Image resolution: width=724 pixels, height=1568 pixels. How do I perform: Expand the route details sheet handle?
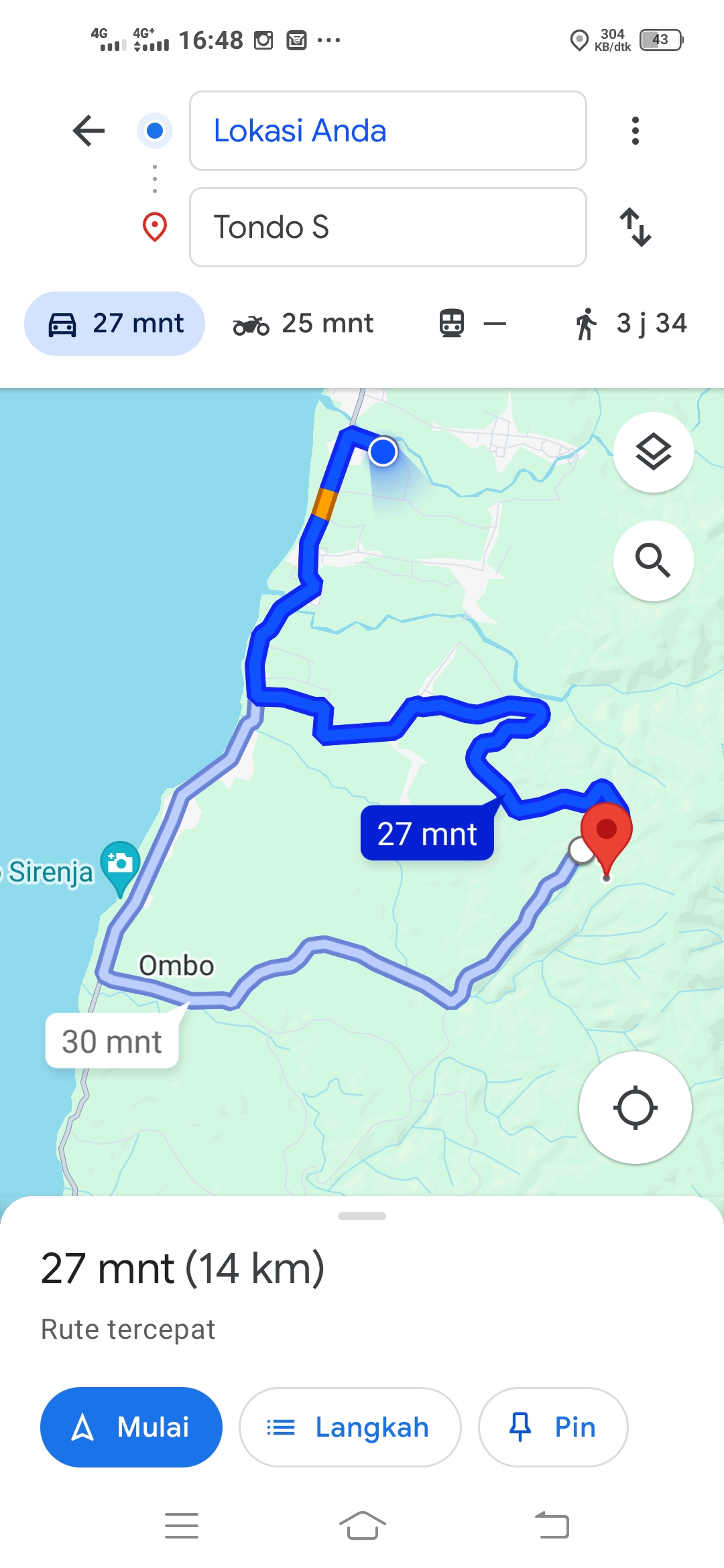pos(362,1216)
